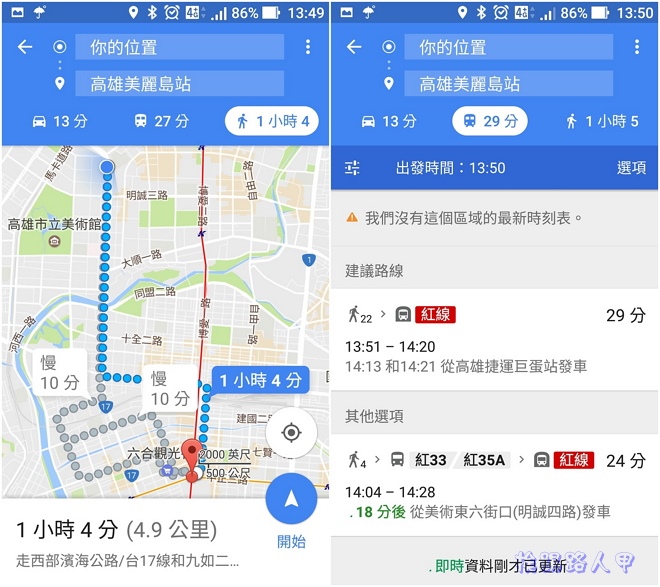This screenshot has height=587, width=660.
Task: Select the 1 小時 5 walking tab
Action: pos(602,121)
